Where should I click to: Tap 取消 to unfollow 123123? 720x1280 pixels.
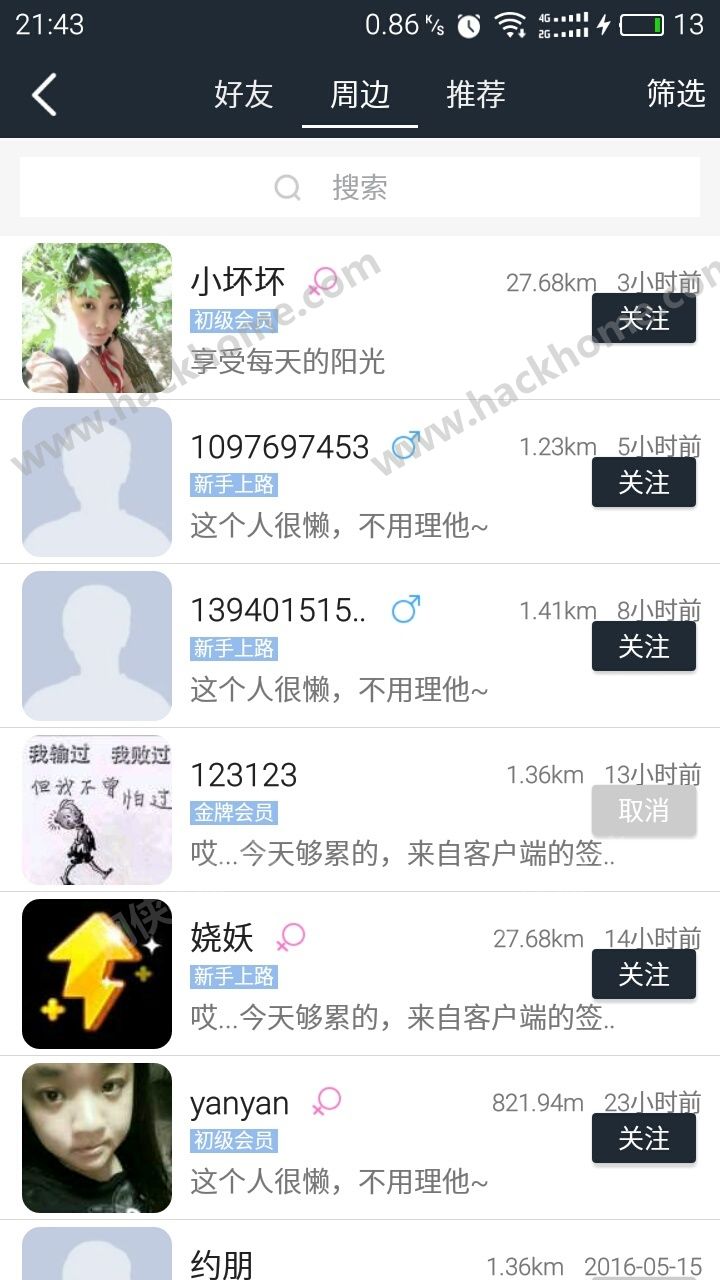(x=643, y=811)
